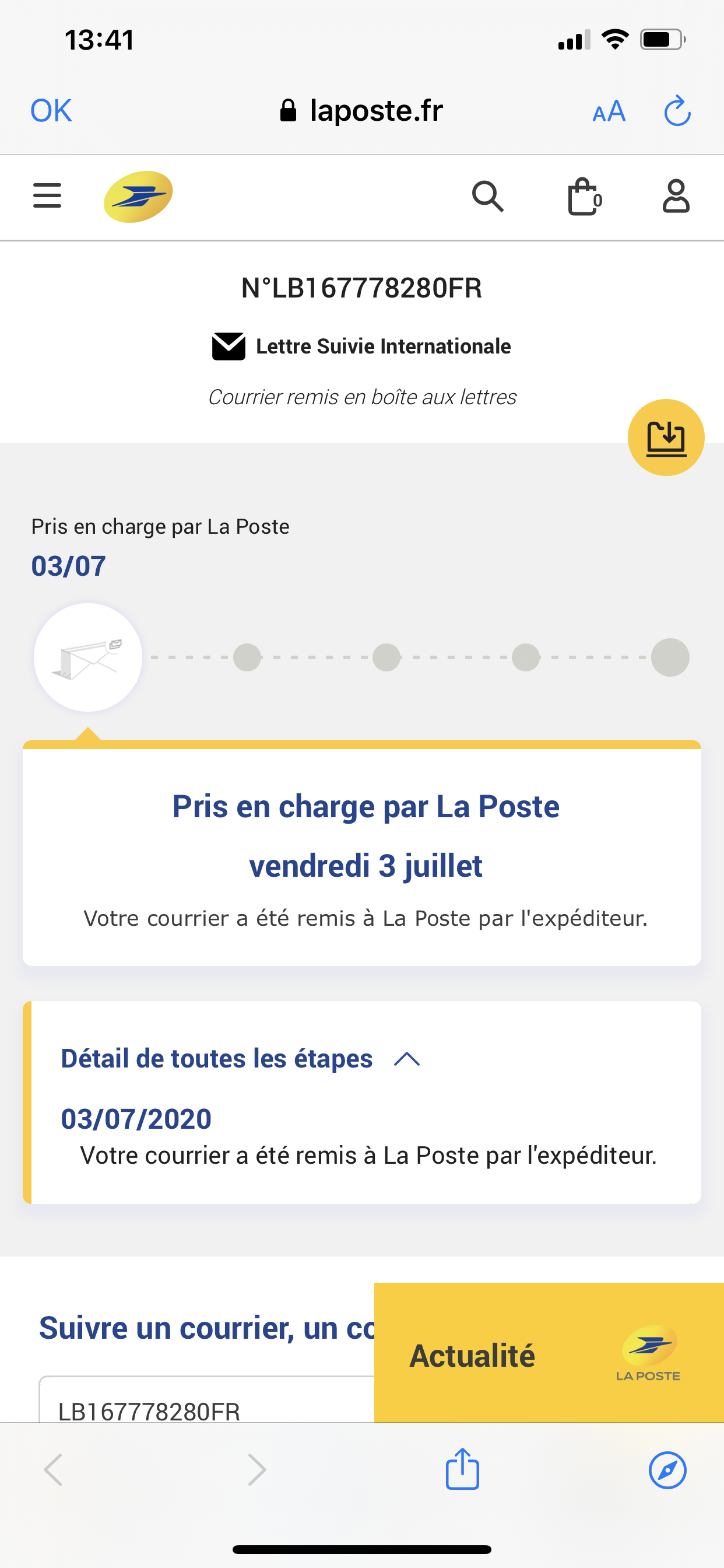Go to La Poste homepage via logo
Screen dimensions: 724x1568
[x=138, y=197]
